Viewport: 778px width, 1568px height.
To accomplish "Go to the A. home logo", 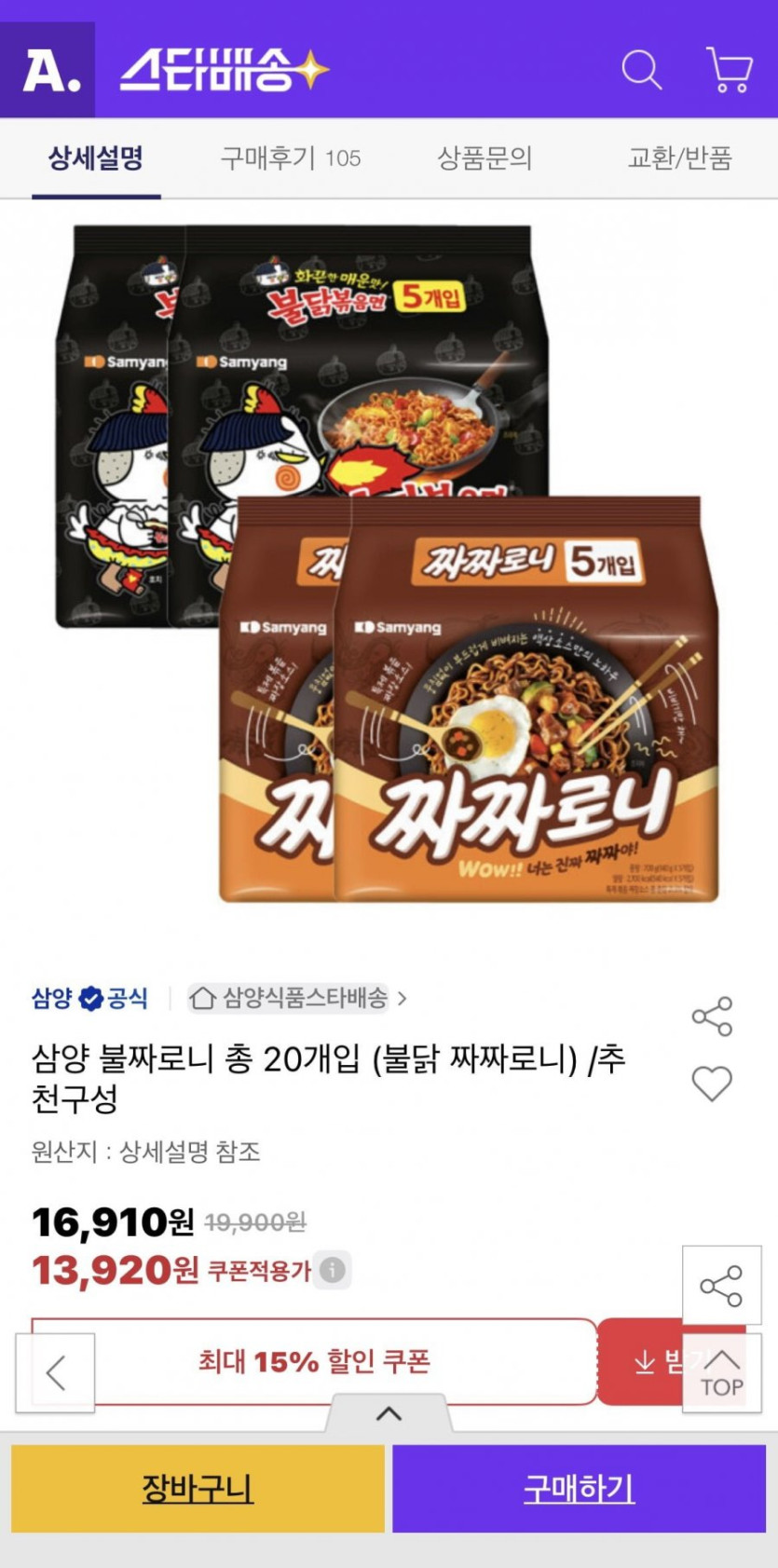I will pyautogui.click(x=48, y=70).
